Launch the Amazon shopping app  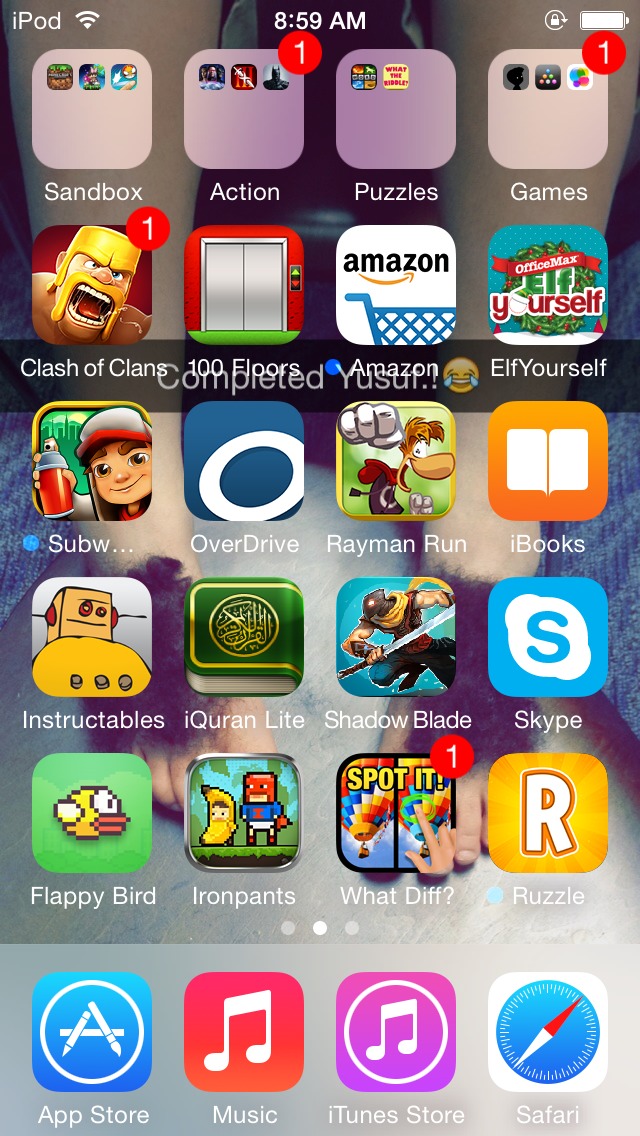pos(396,285)
